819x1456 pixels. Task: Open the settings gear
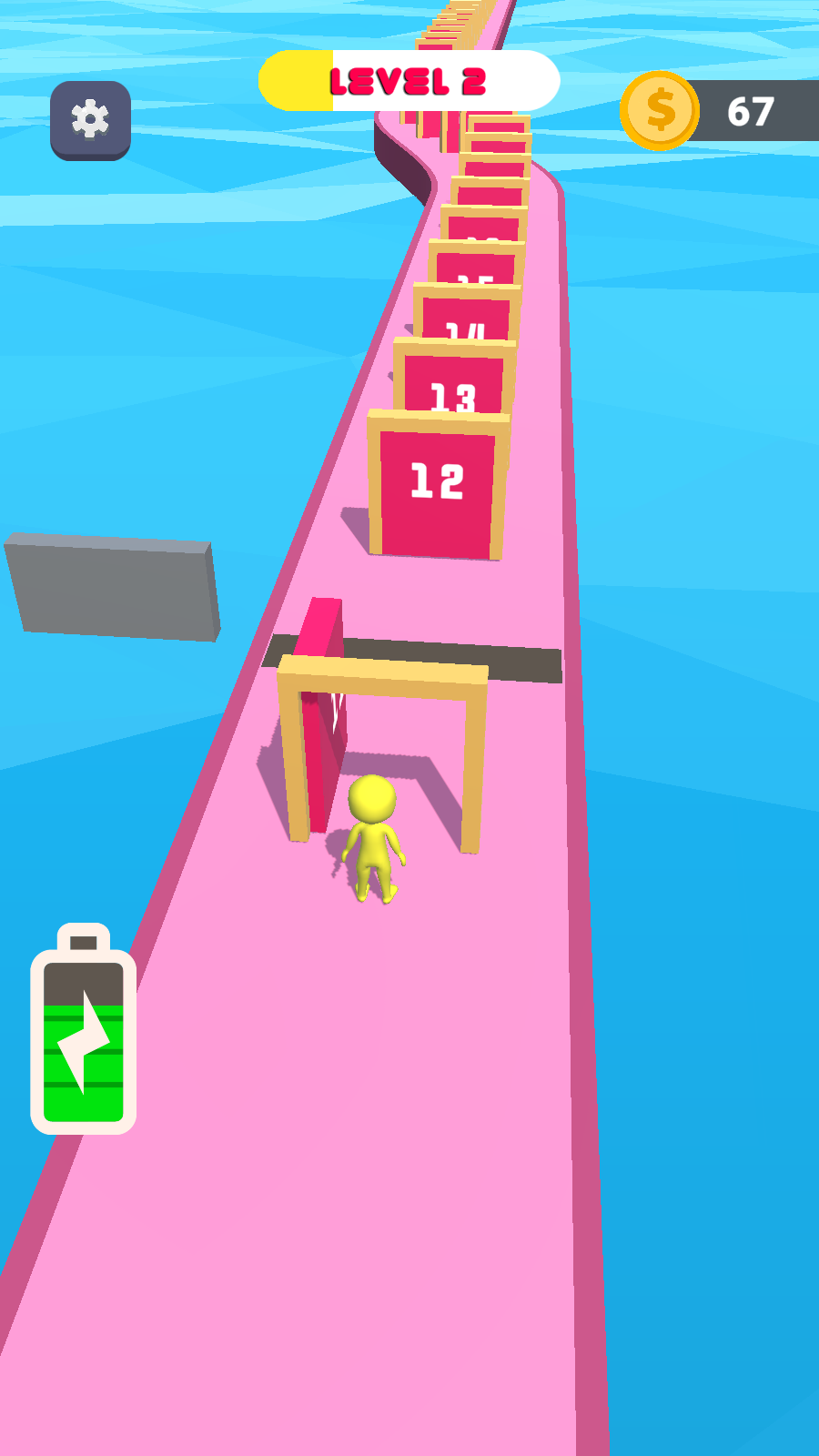(x=90, y=119)
